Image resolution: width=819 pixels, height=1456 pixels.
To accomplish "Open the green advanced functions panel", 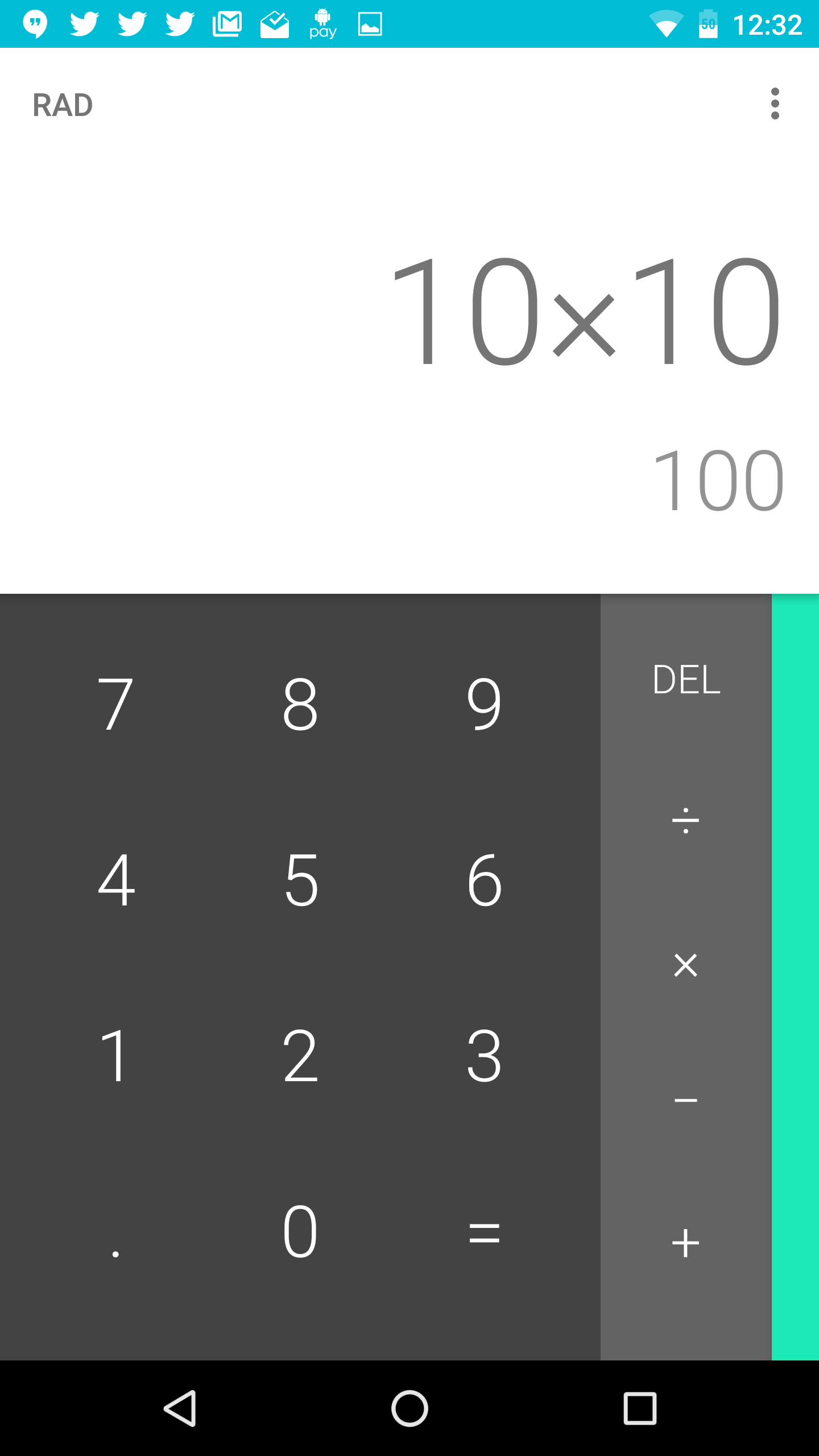I will 795,977.
